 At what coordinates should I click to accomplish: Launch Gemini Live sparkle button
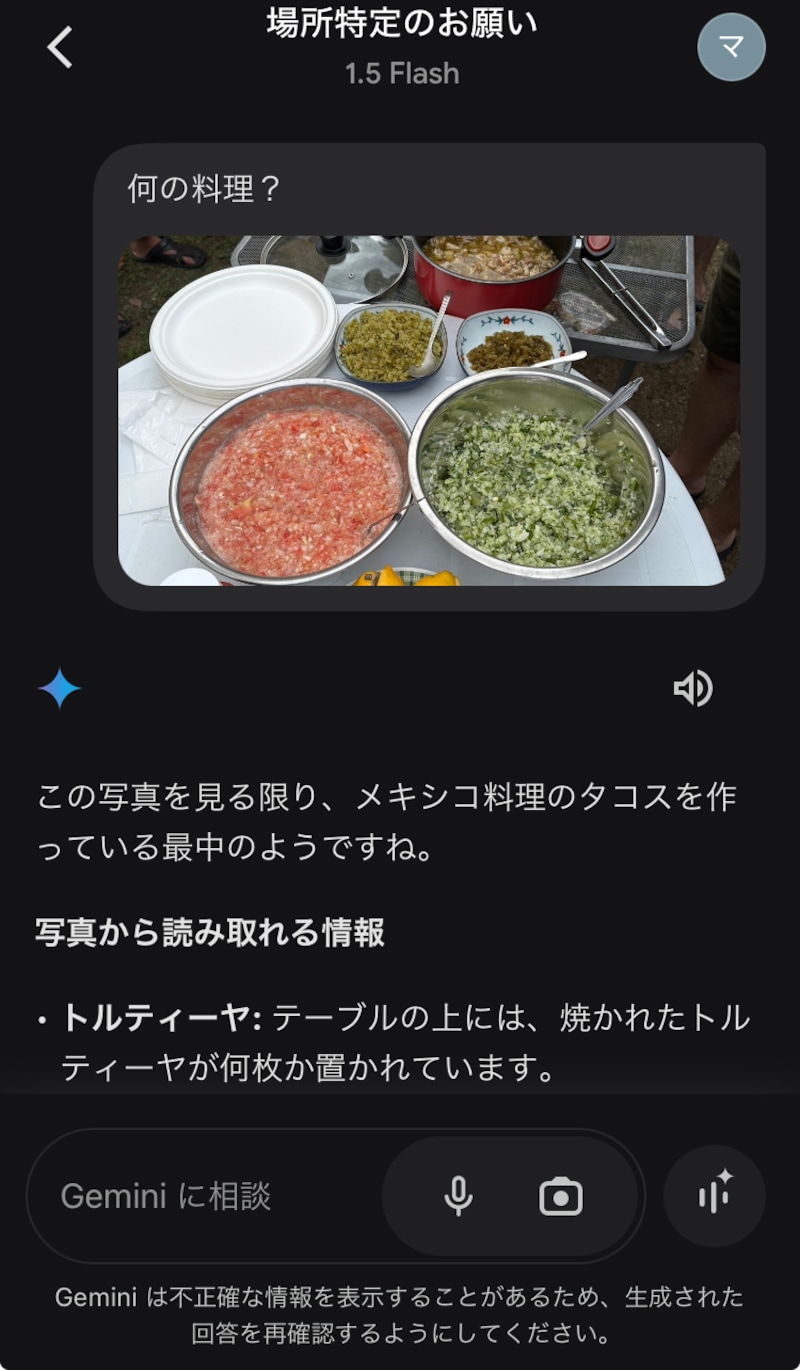(x=714, y=1196)
